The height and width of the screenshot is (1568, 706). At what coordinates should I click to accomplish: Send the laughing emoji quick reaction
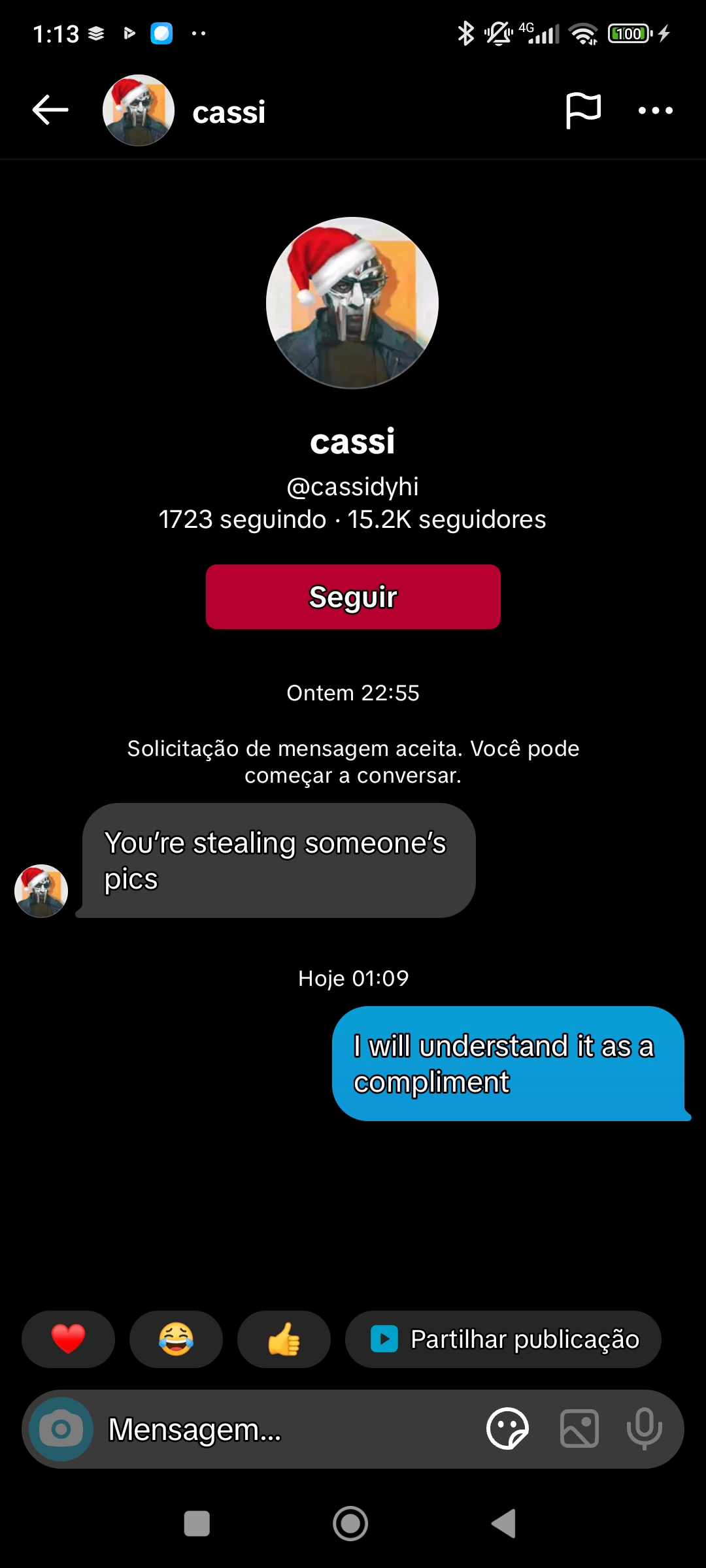[x=176, y=1339]
